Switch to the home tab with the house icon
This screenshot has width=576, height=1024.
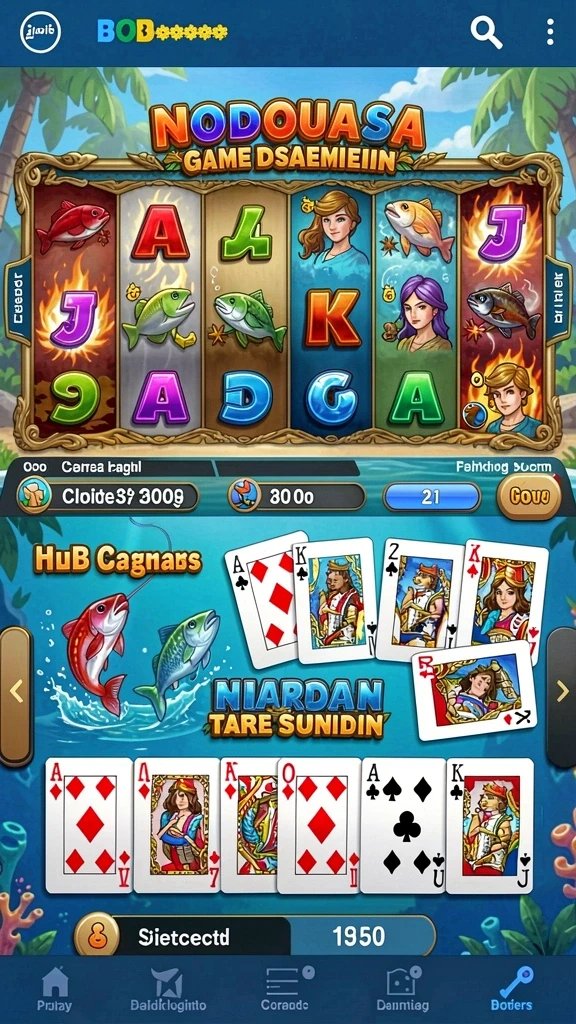(55, 989)
